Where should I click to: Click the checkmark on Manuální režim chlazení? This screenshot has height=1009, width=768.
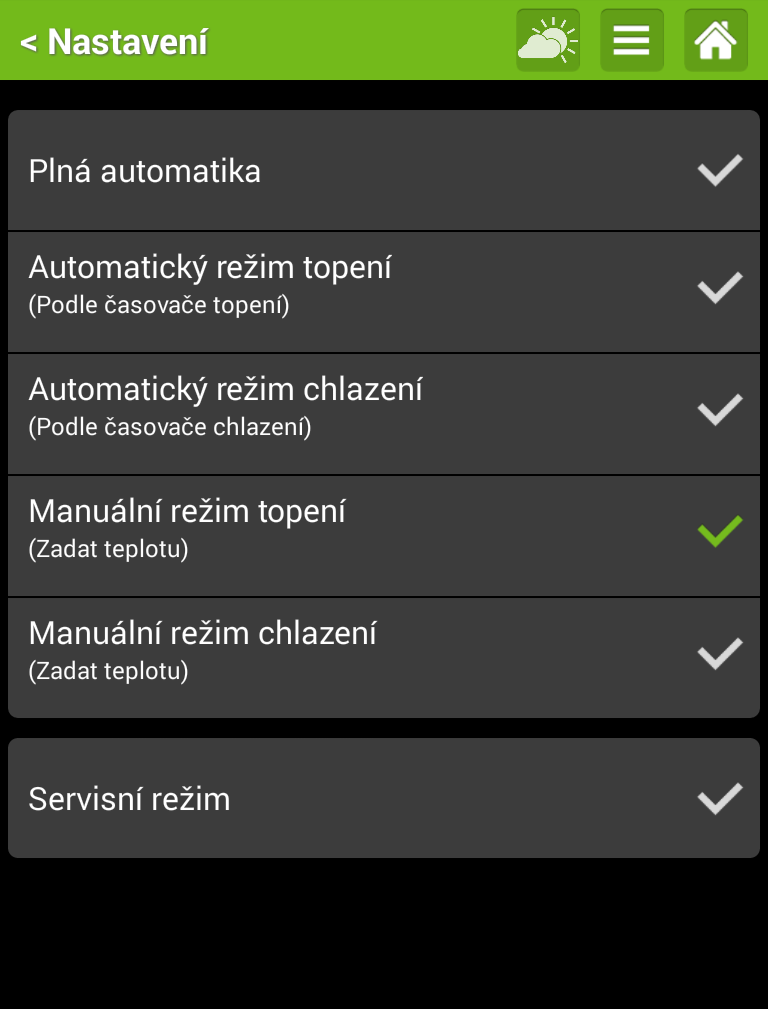click(718, 655)
